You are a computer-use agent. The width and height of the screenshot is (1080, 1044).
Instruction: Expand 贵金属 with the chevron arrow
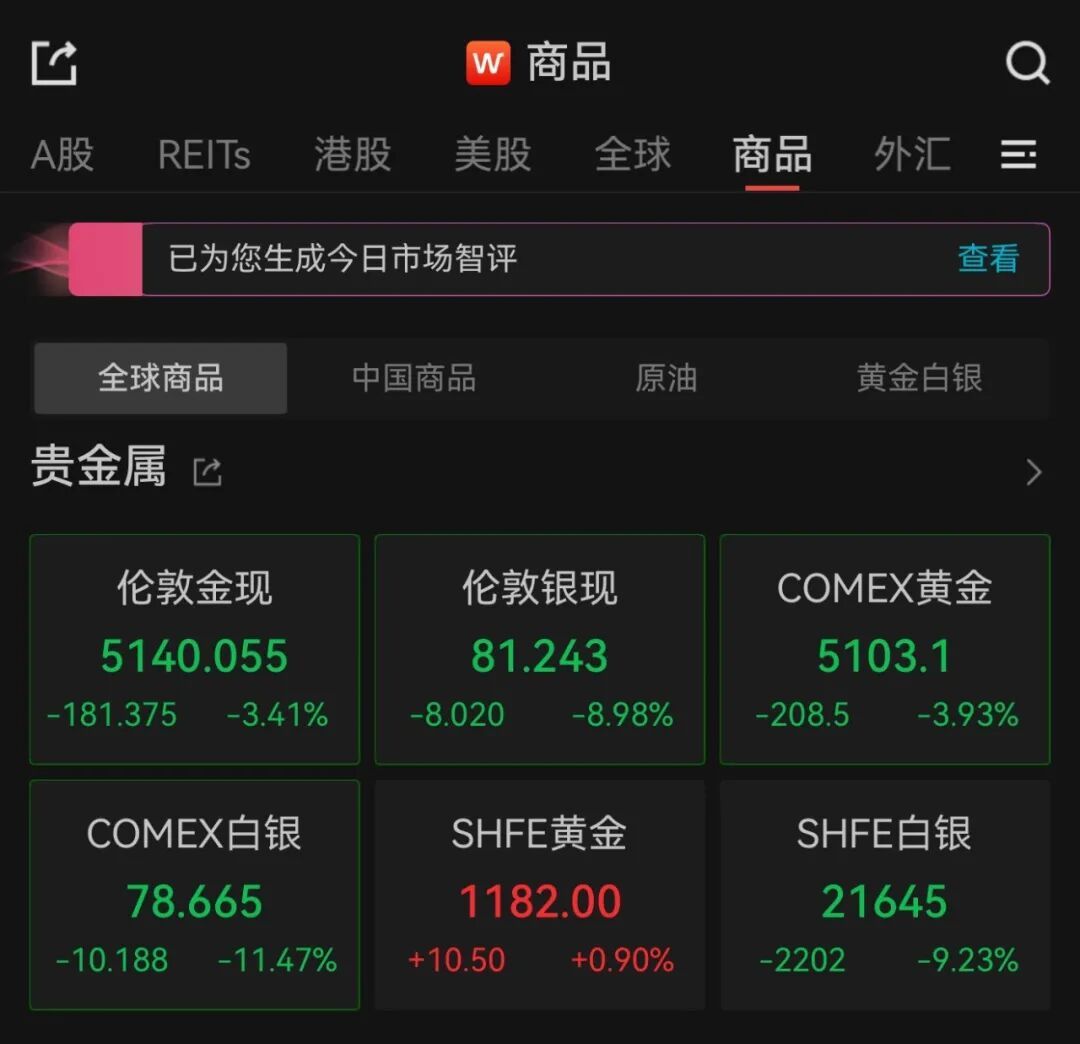click(x=1034, y=472)
